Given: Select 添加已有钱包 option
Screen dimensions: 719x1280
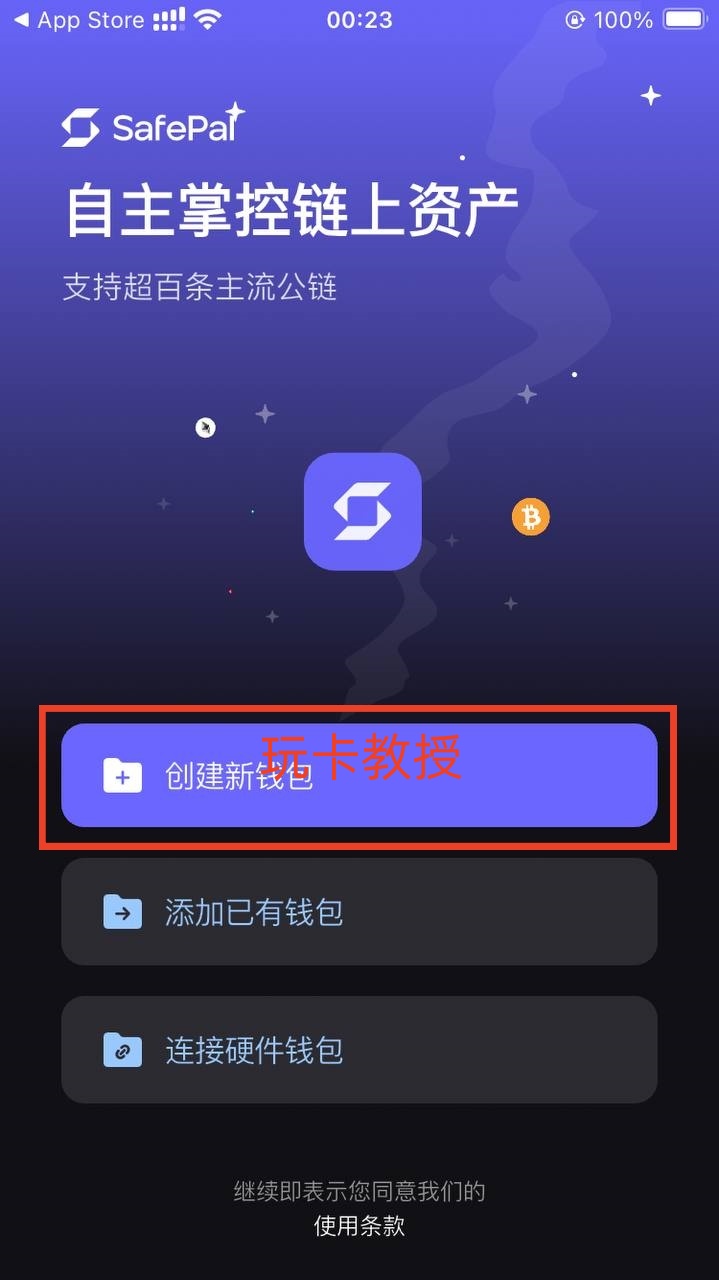Looking at the screenshot, I should pos(358,912).
